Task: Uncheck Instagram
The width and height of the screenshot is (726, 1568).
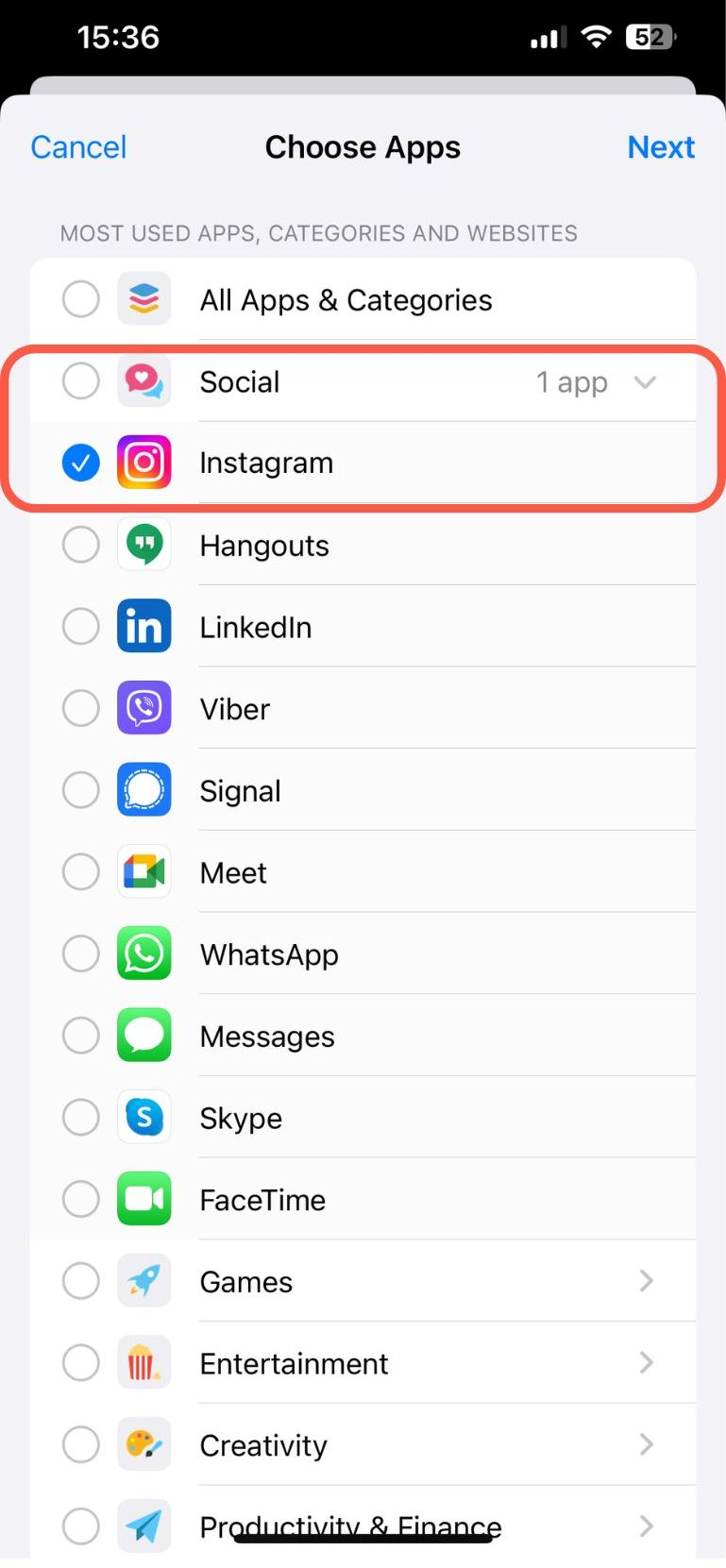Action: click(x=80, y=463)
